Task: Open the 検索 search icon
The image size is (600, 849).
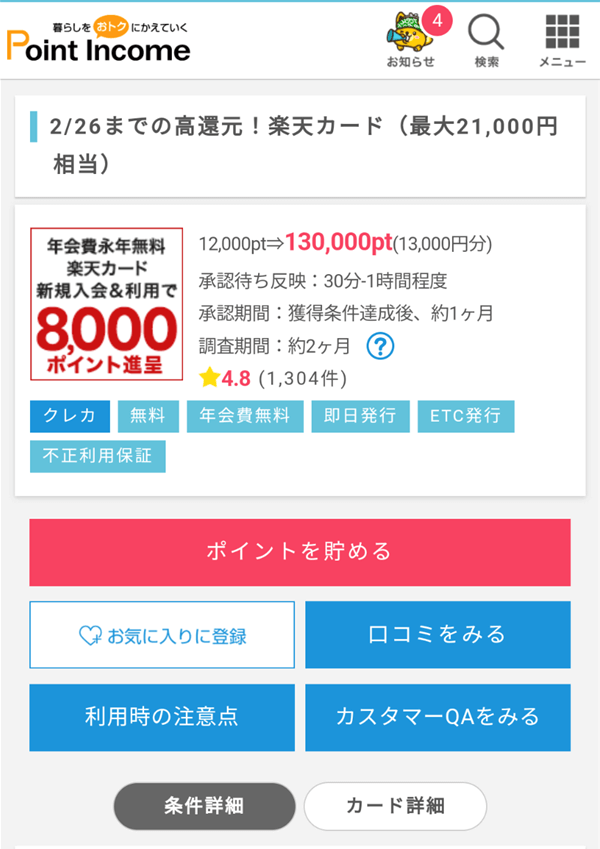Action: [486, 40]
